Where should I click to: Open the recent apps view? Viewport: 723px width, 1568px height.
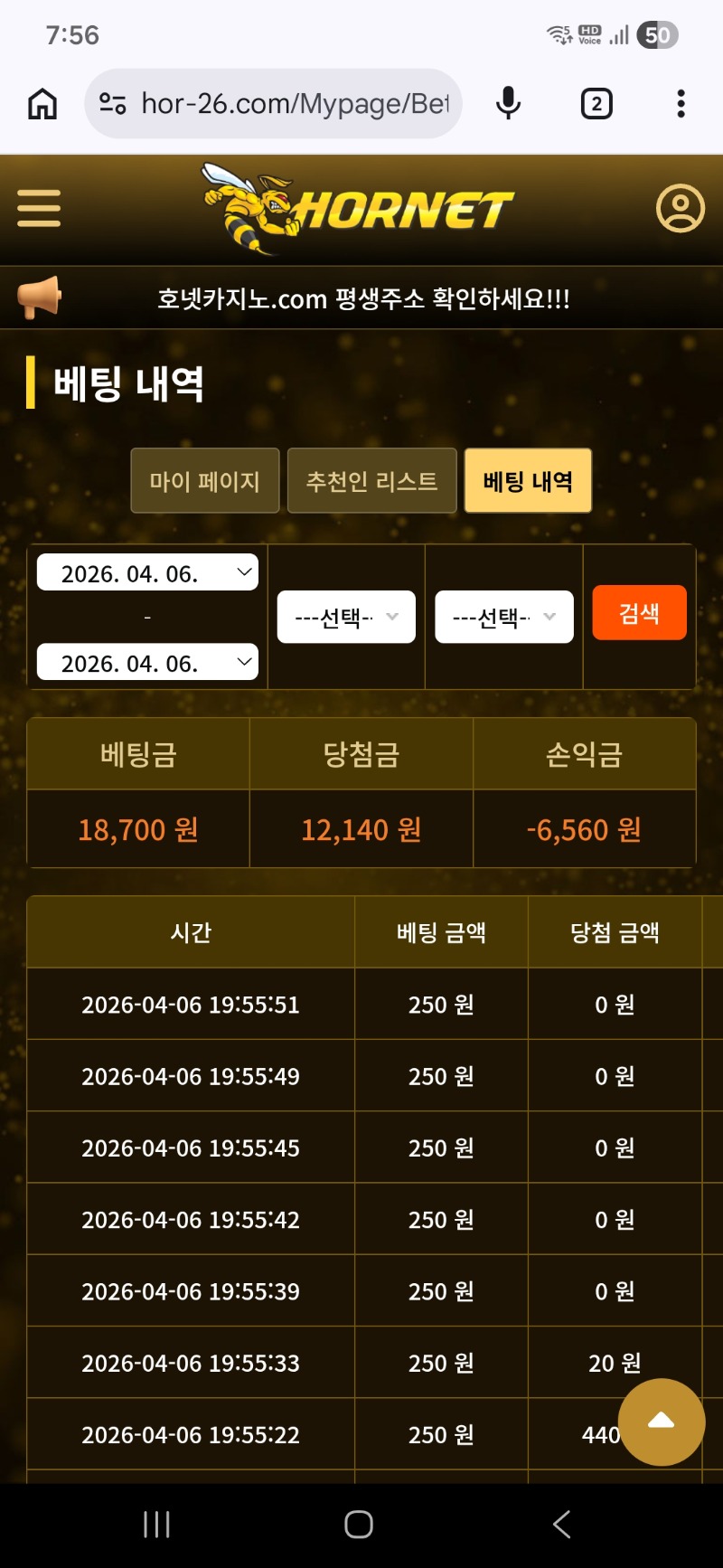tap(156, 1525)
